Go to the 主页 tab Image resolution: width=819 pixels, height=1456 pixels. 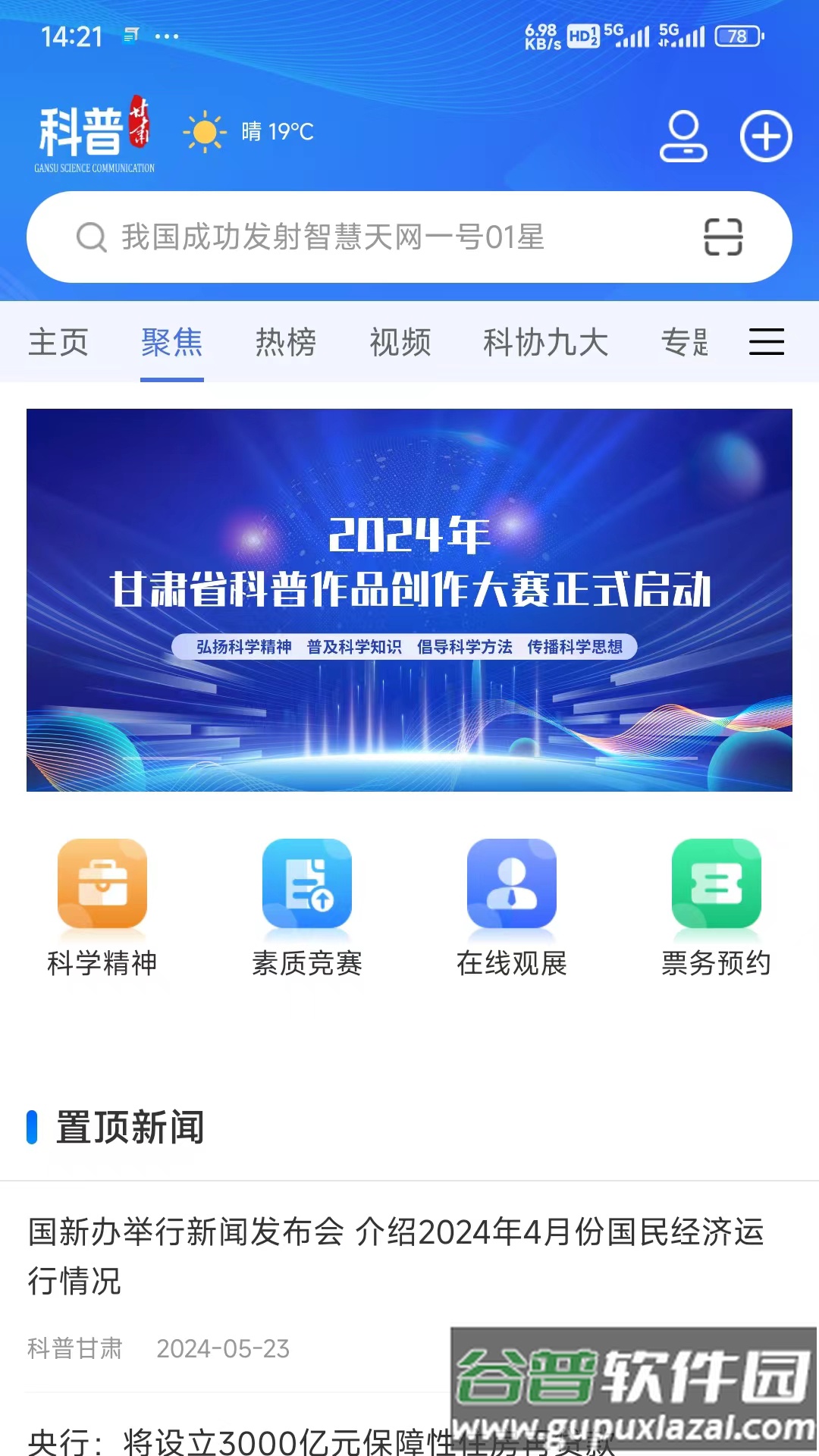tap(58, 342)
